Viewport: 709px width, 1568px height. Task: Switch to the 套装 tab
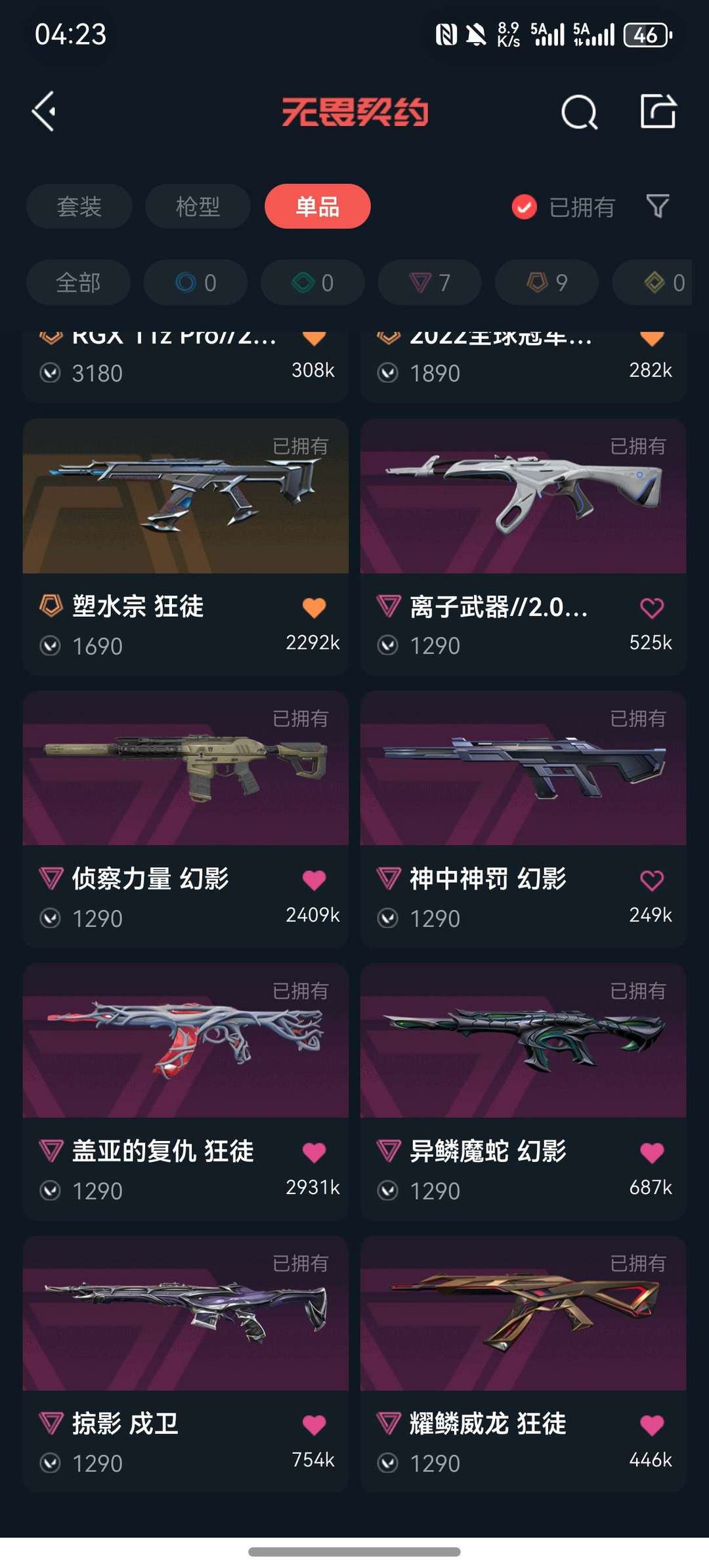click(x=79, y=206)
